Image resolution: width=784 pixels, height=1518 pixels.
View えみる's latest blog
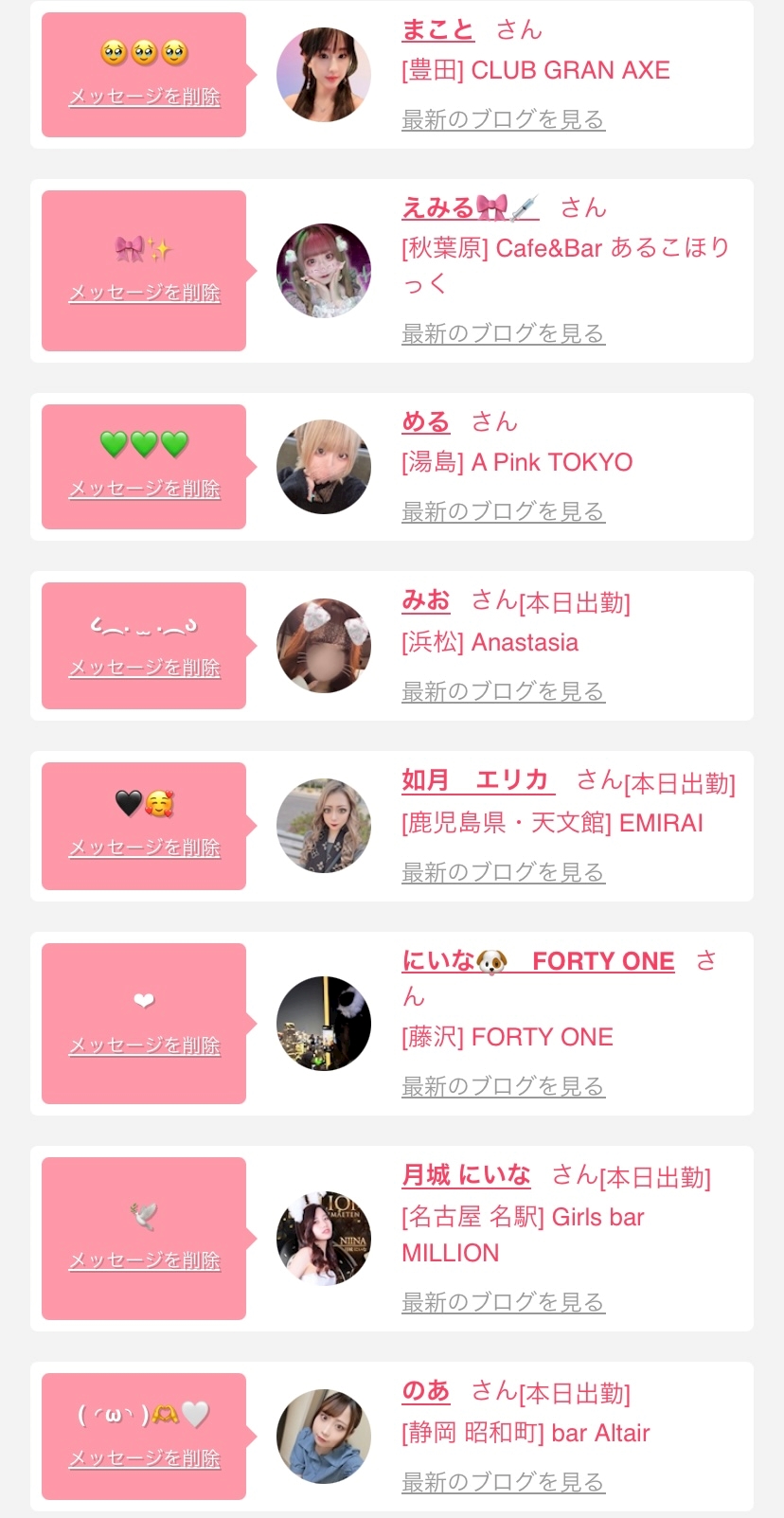click(503, 333)
